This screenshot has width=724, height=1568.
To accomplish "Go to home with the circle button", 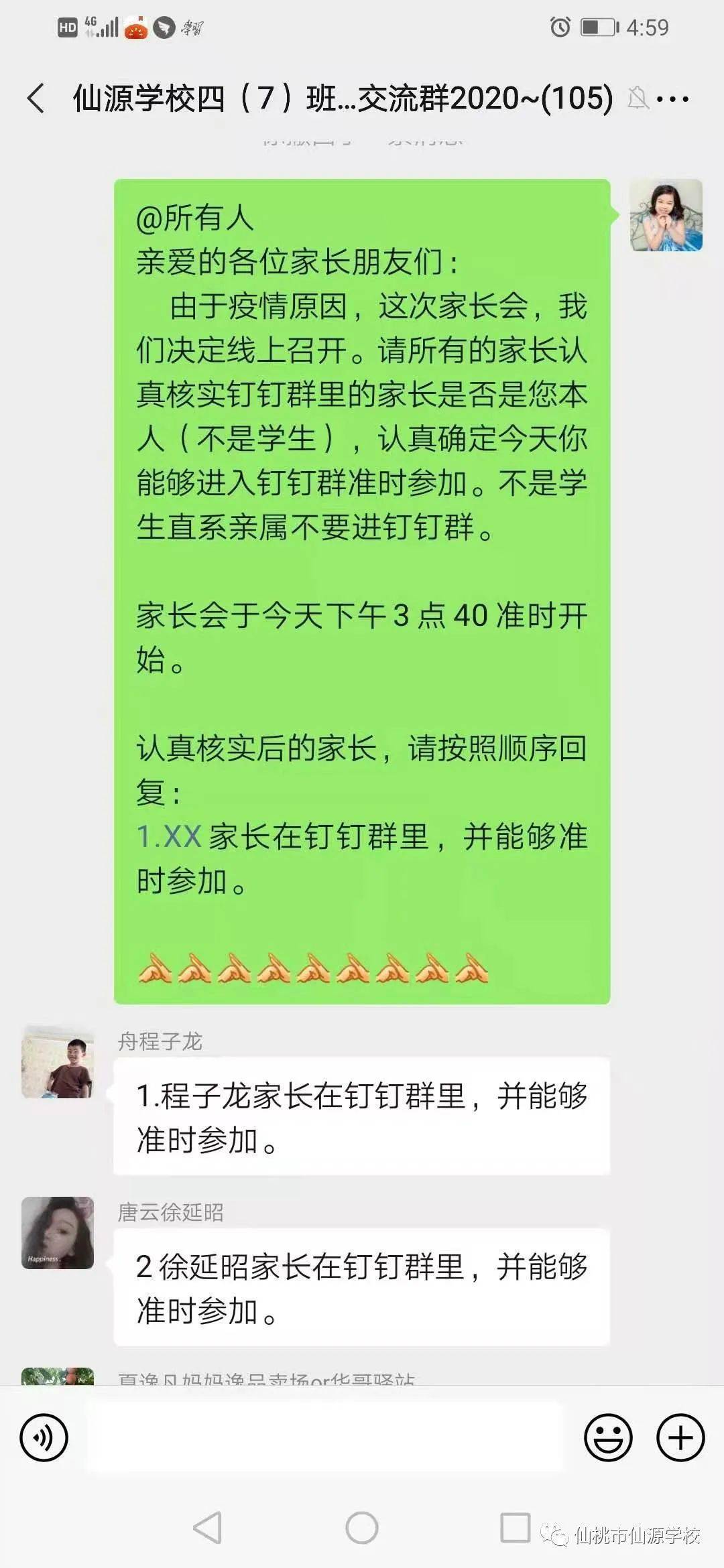I will pos(362,1528).
